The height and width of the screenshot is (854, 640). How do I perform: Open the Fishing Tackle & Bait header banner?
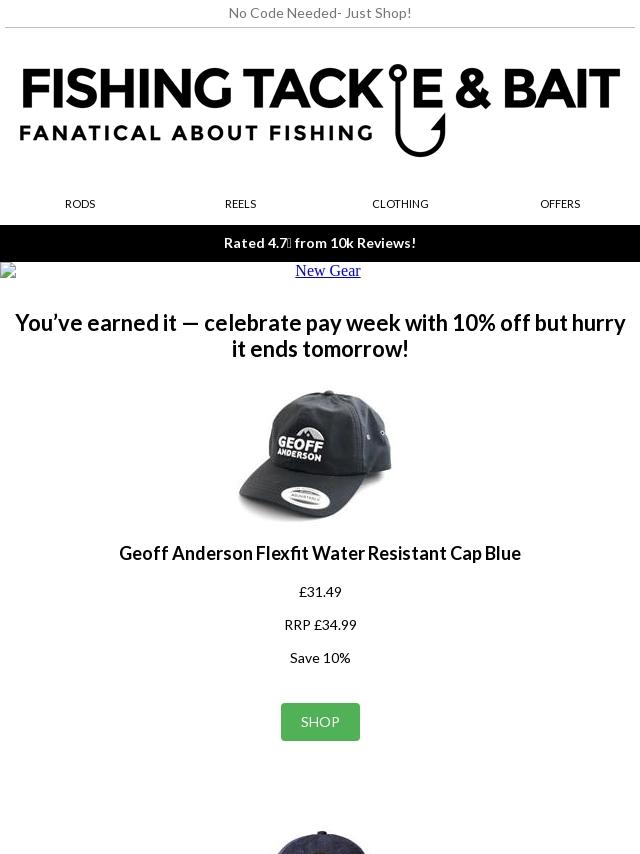pos(320,109)
